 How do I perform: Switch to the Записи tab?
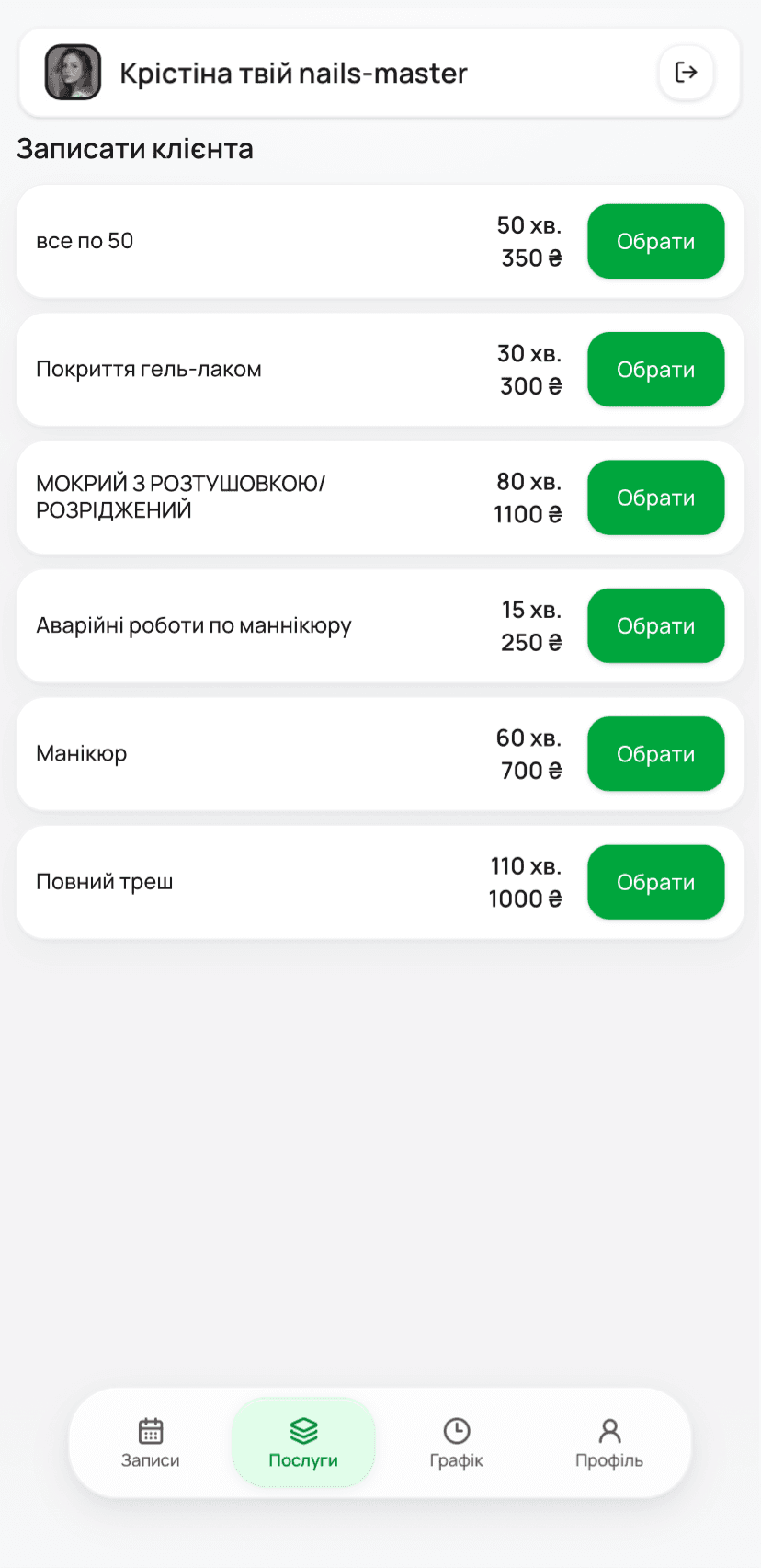(x=150, y=1442)
